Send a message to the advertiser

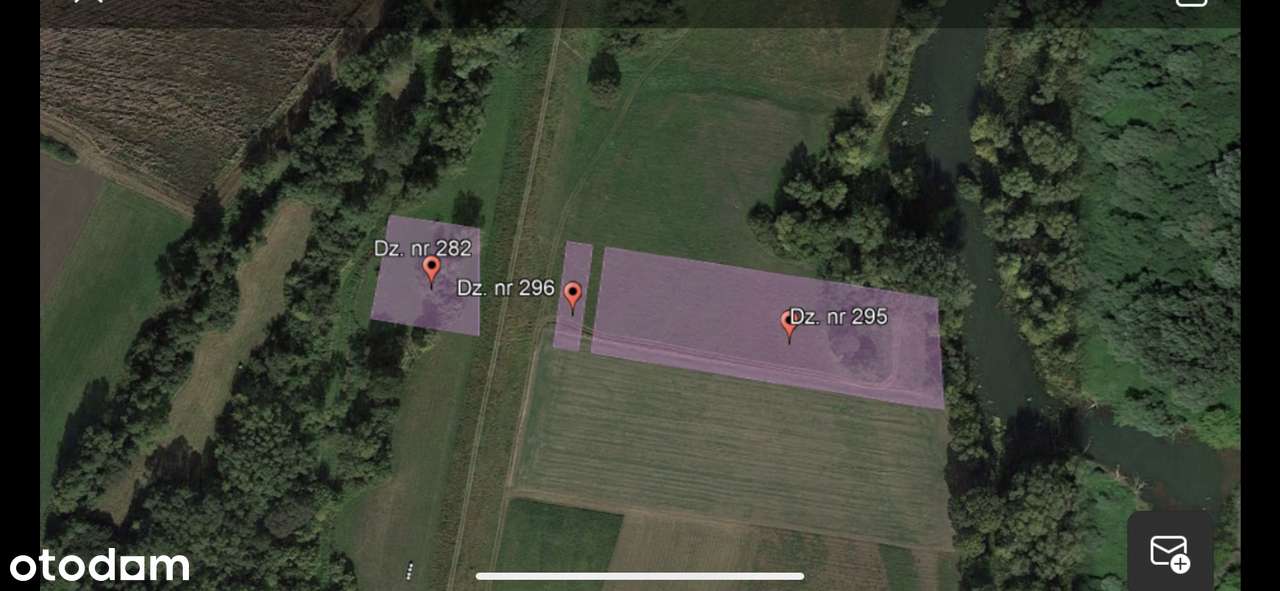(x=1169, y=552)
